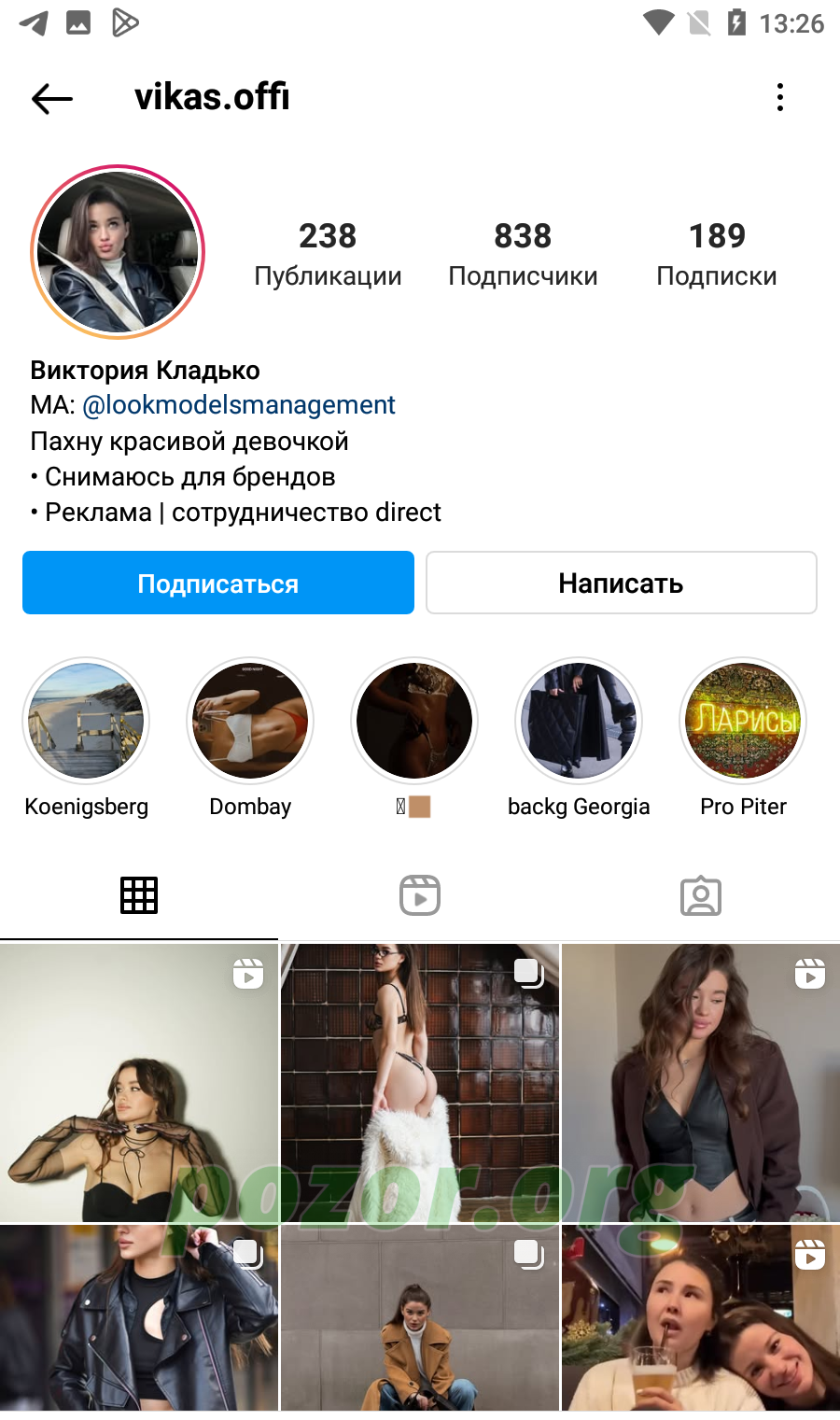Switch to the tagged photos tab
Image resolution: width=840 pixels, height=1420 pixels.
tap(701, 895)
